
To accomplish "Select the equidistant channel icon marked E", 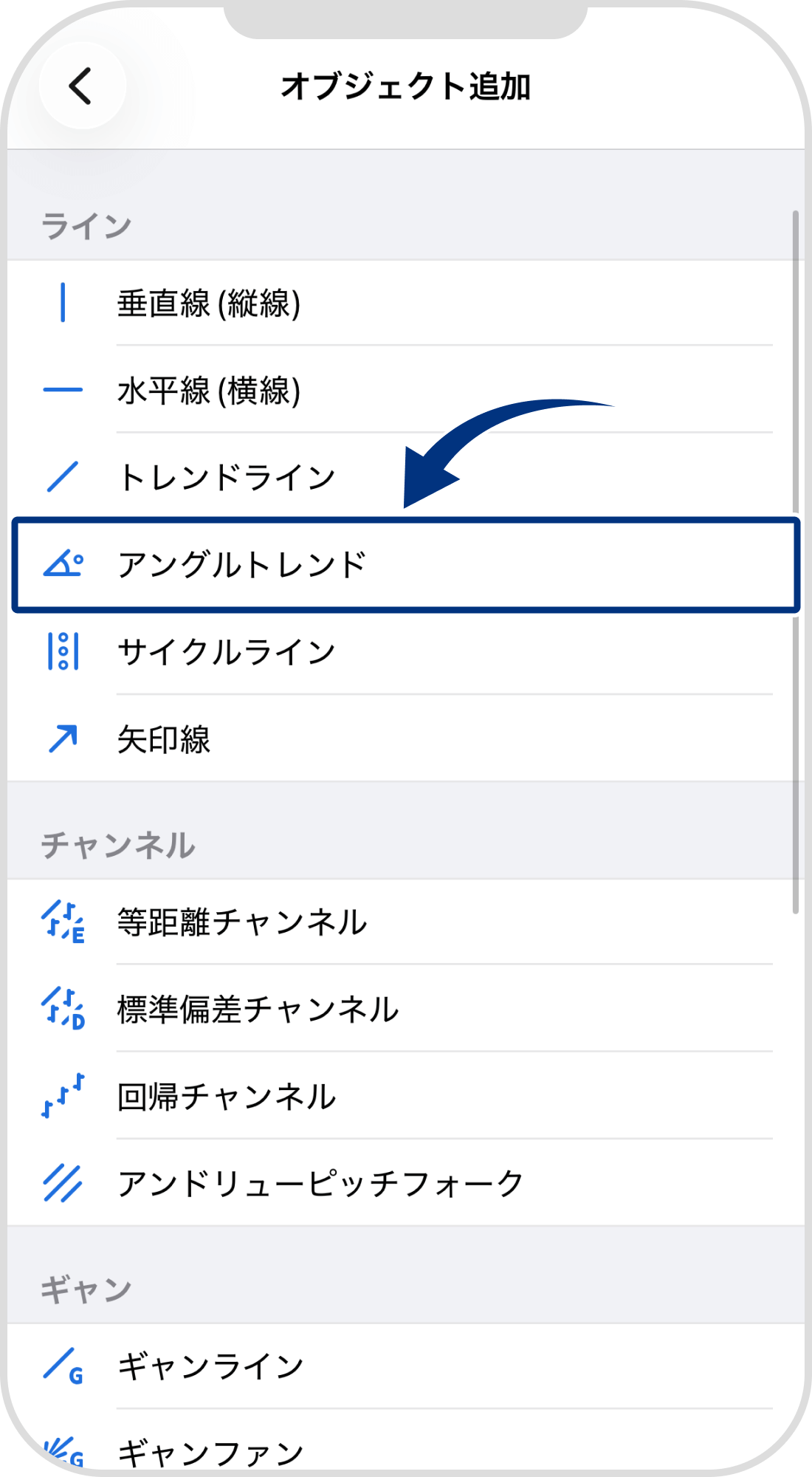I will point(63,922).
